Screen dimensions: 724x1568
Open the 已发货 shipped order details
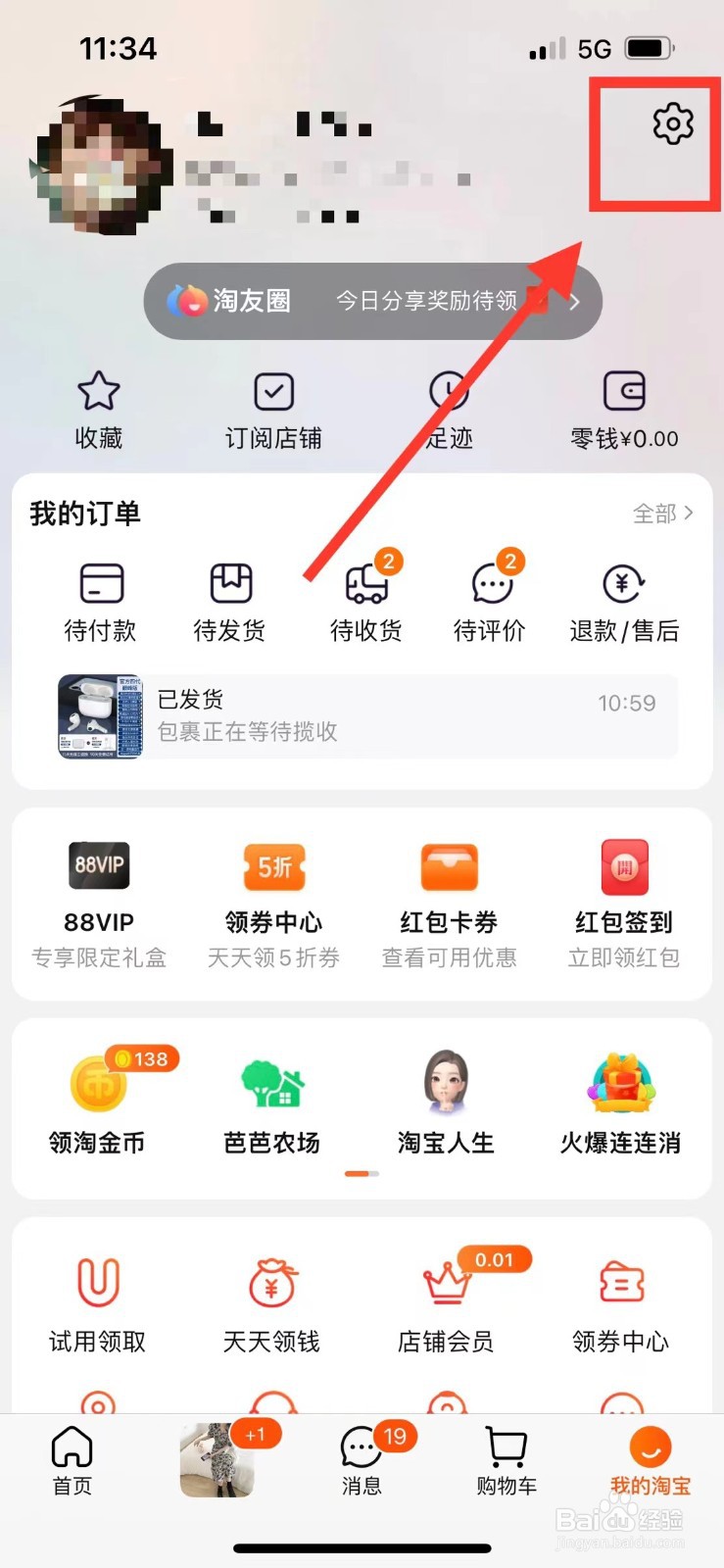tap(362, 716)
